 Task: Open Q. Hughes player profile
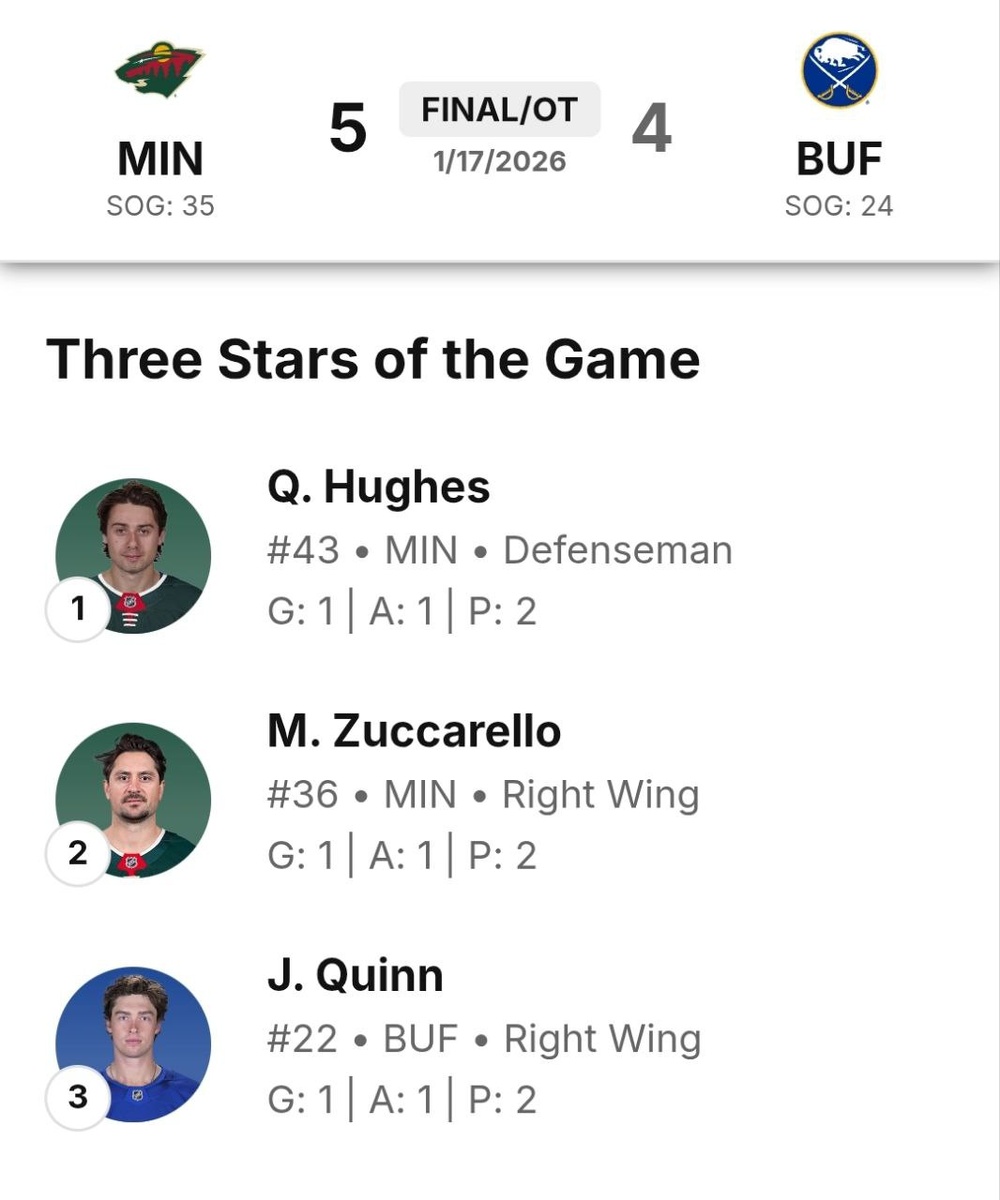pos(378,487)
